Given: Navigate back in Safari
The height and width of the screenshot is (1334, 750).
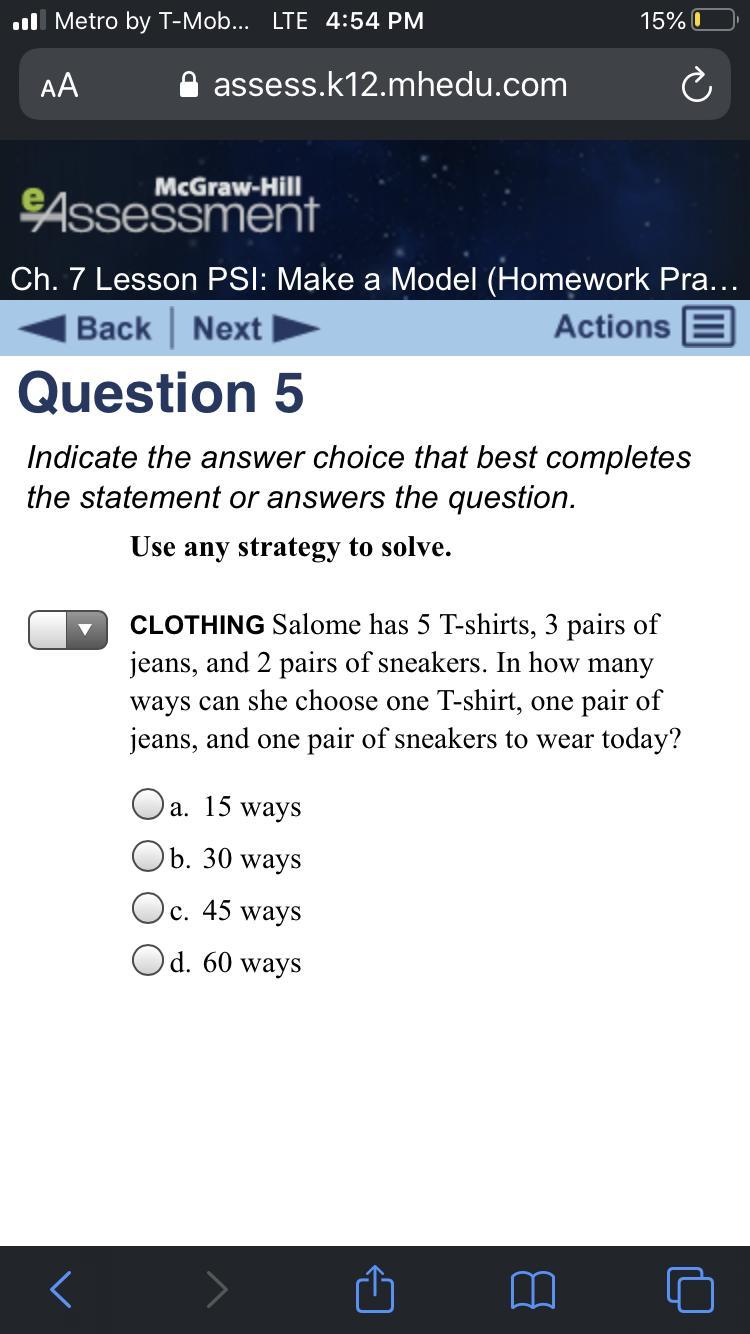Looking at the screenshot, I should pos(61,1289).
